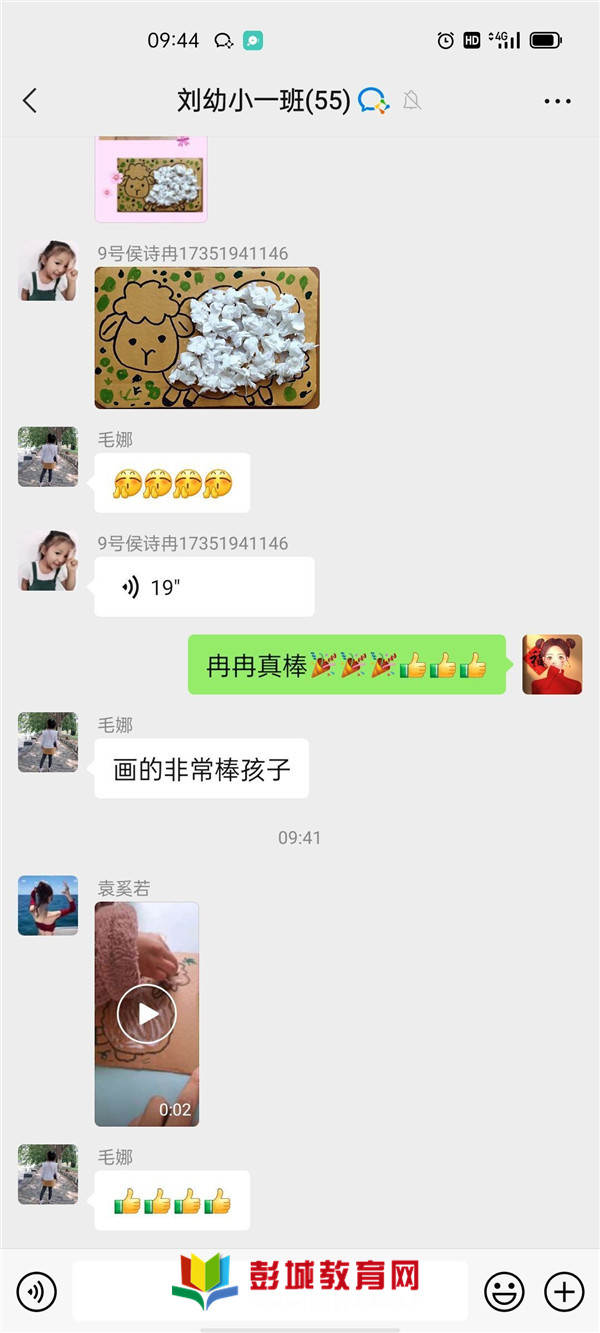Open the emoji picker
The width and height of the screenshot is (600, 1333).
504,1292
